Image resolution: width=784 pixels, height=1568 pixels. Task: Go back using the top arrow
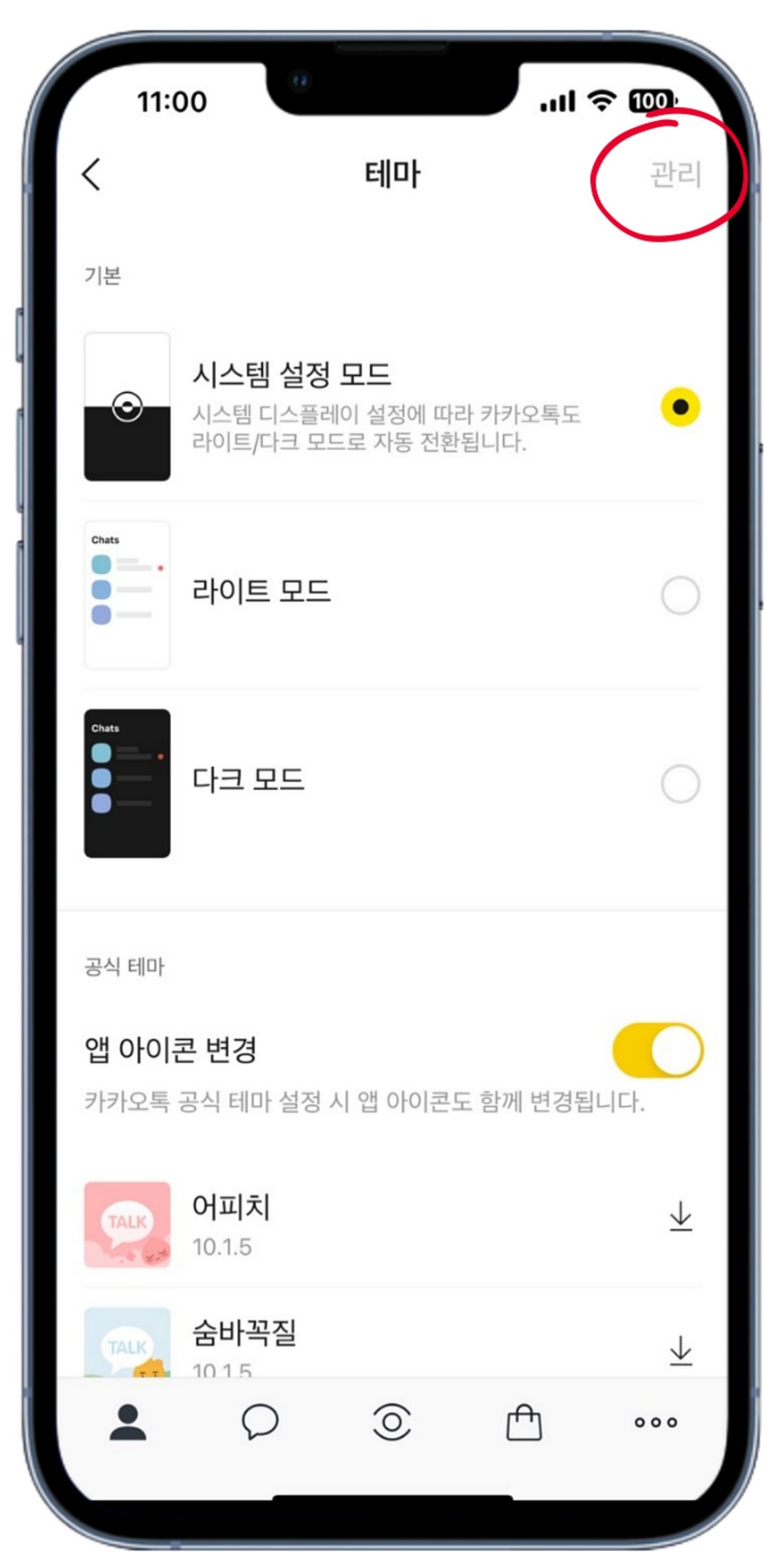point(92,174)
